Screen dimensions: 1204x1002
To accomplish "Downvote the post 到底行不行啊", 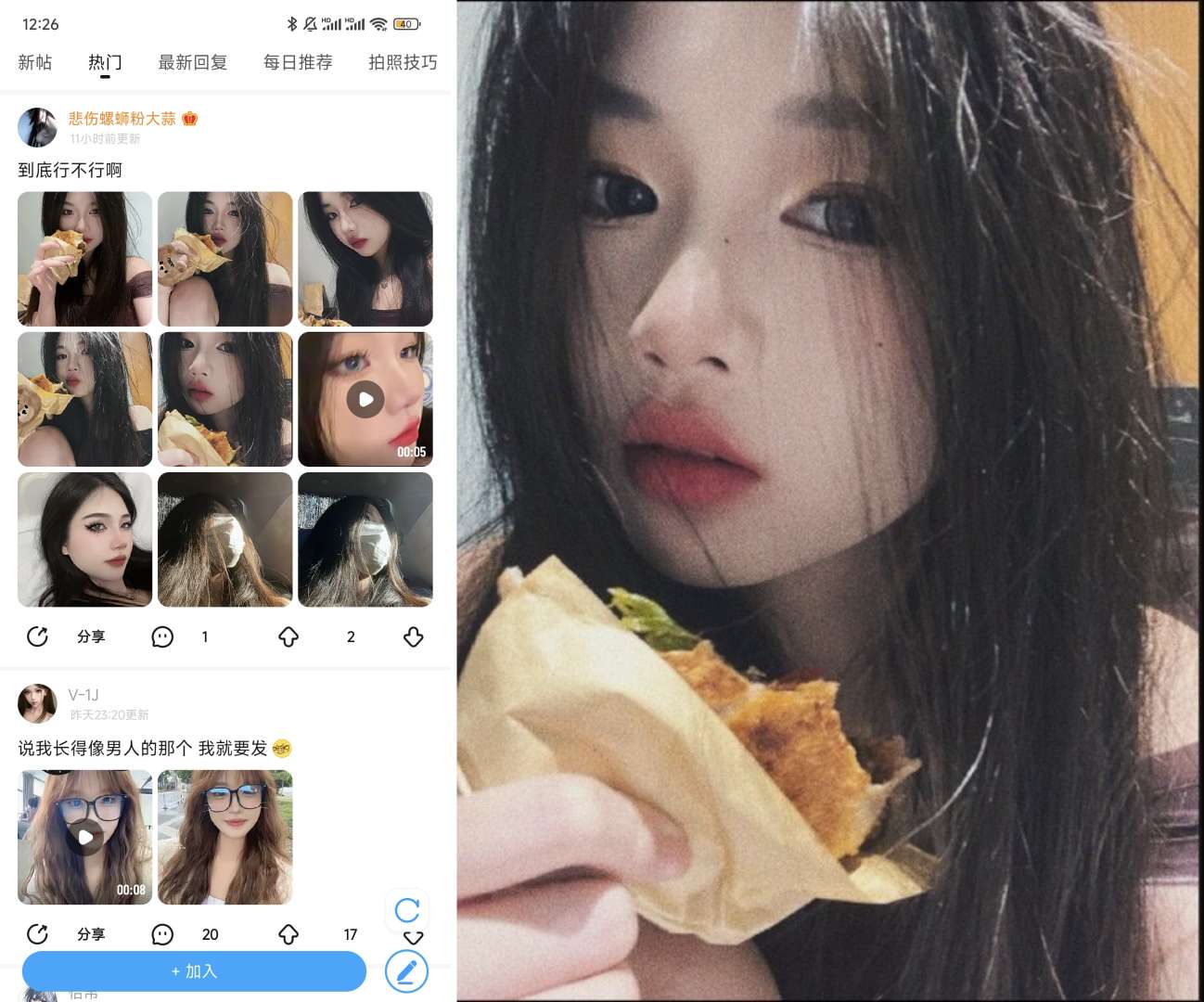I will [414, 636].
